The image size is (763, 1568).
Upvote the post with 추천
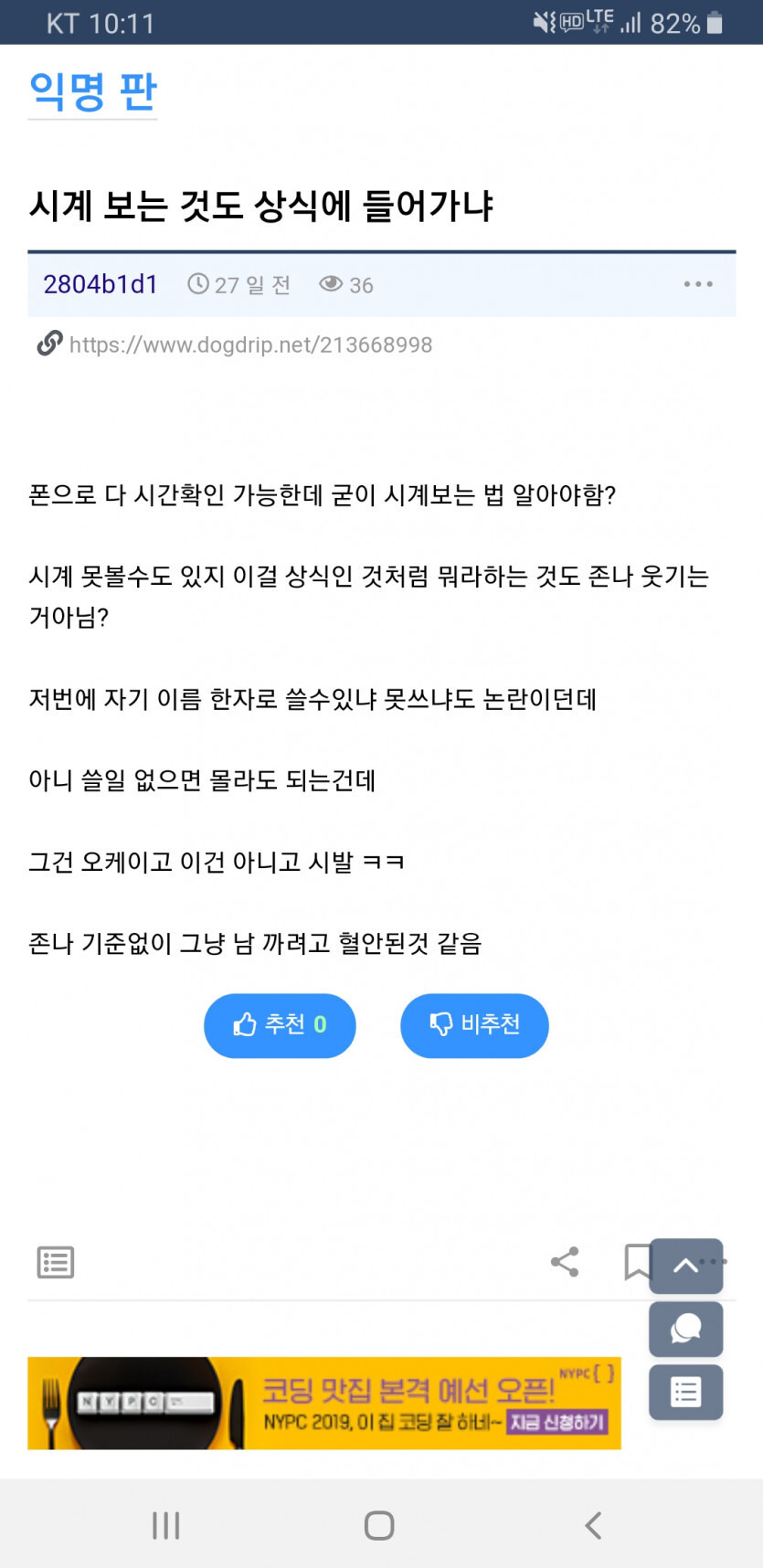click(x=280, y=1025)
